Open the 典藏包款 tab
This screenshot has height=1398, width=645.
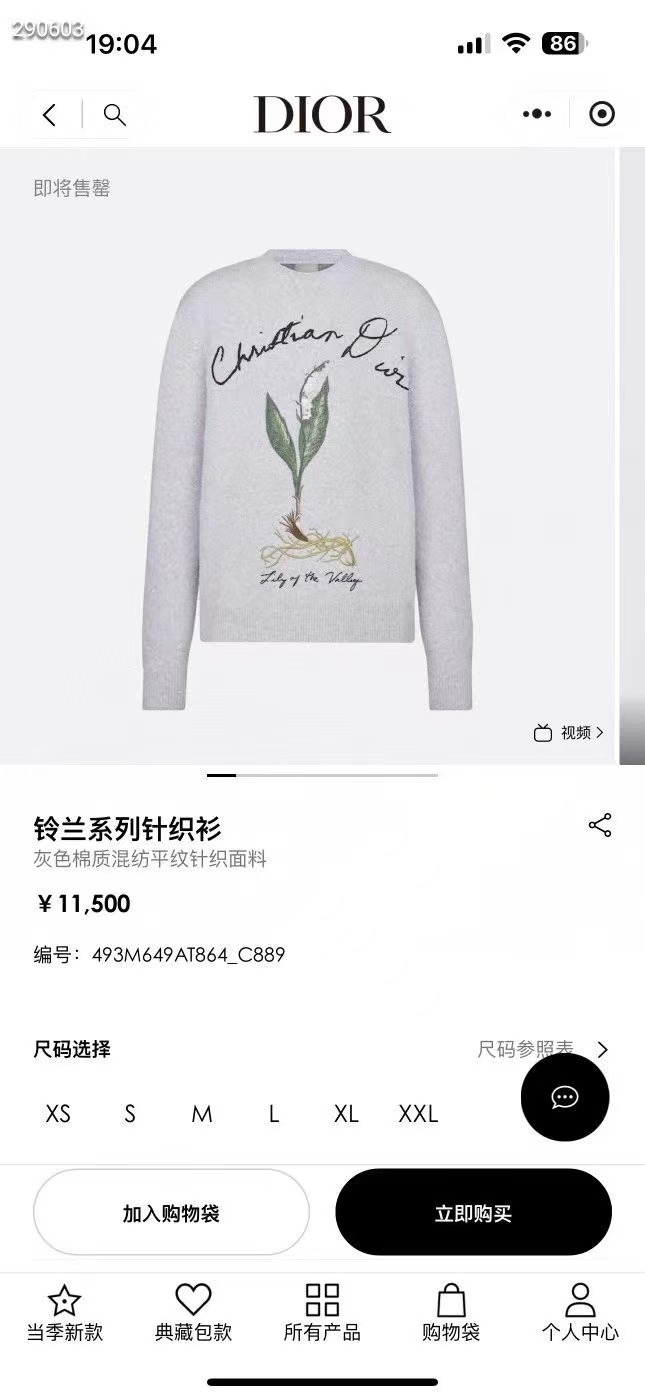coord(193,1313)
